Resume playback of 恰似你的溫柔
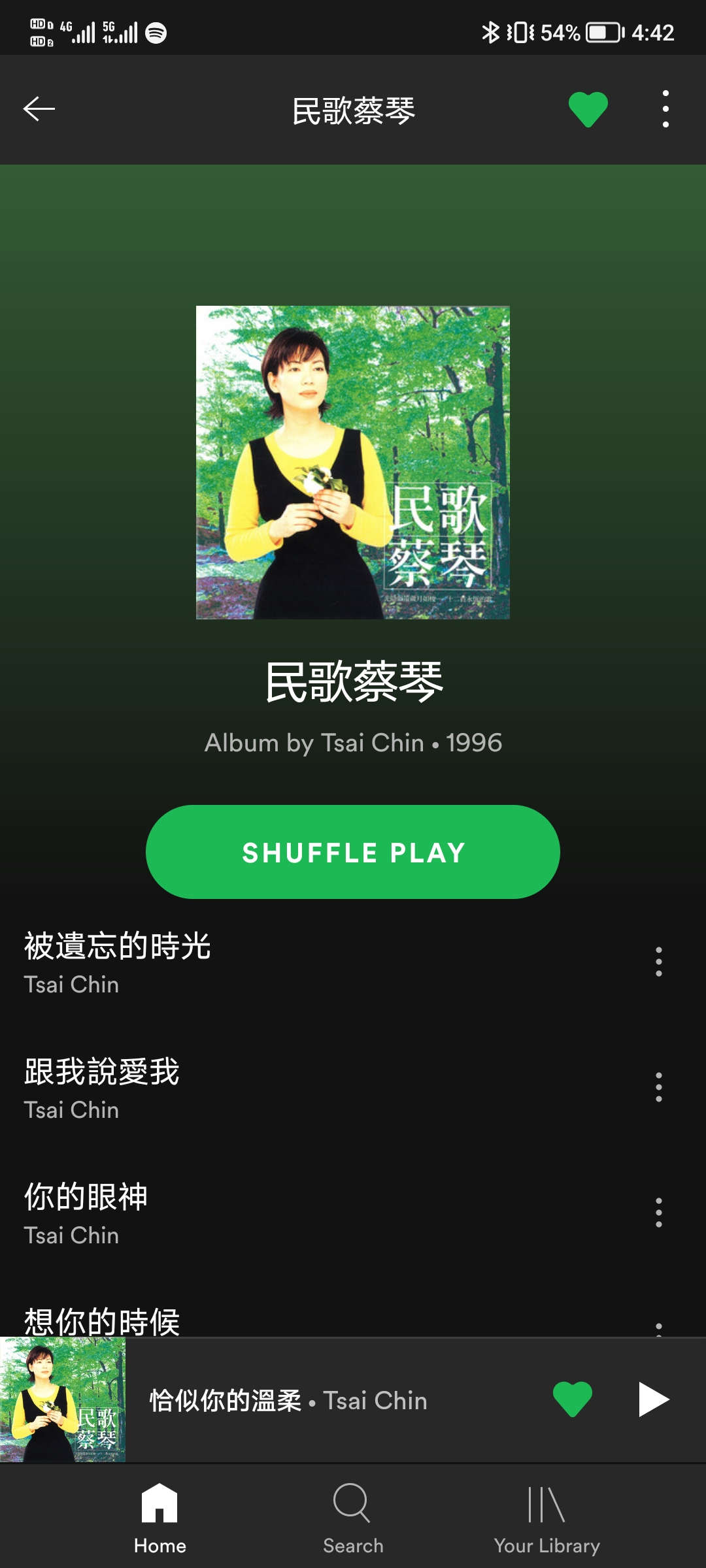Image resolution: width=706 pixels, height=1568 pixels. click(x=654, y=1399)
